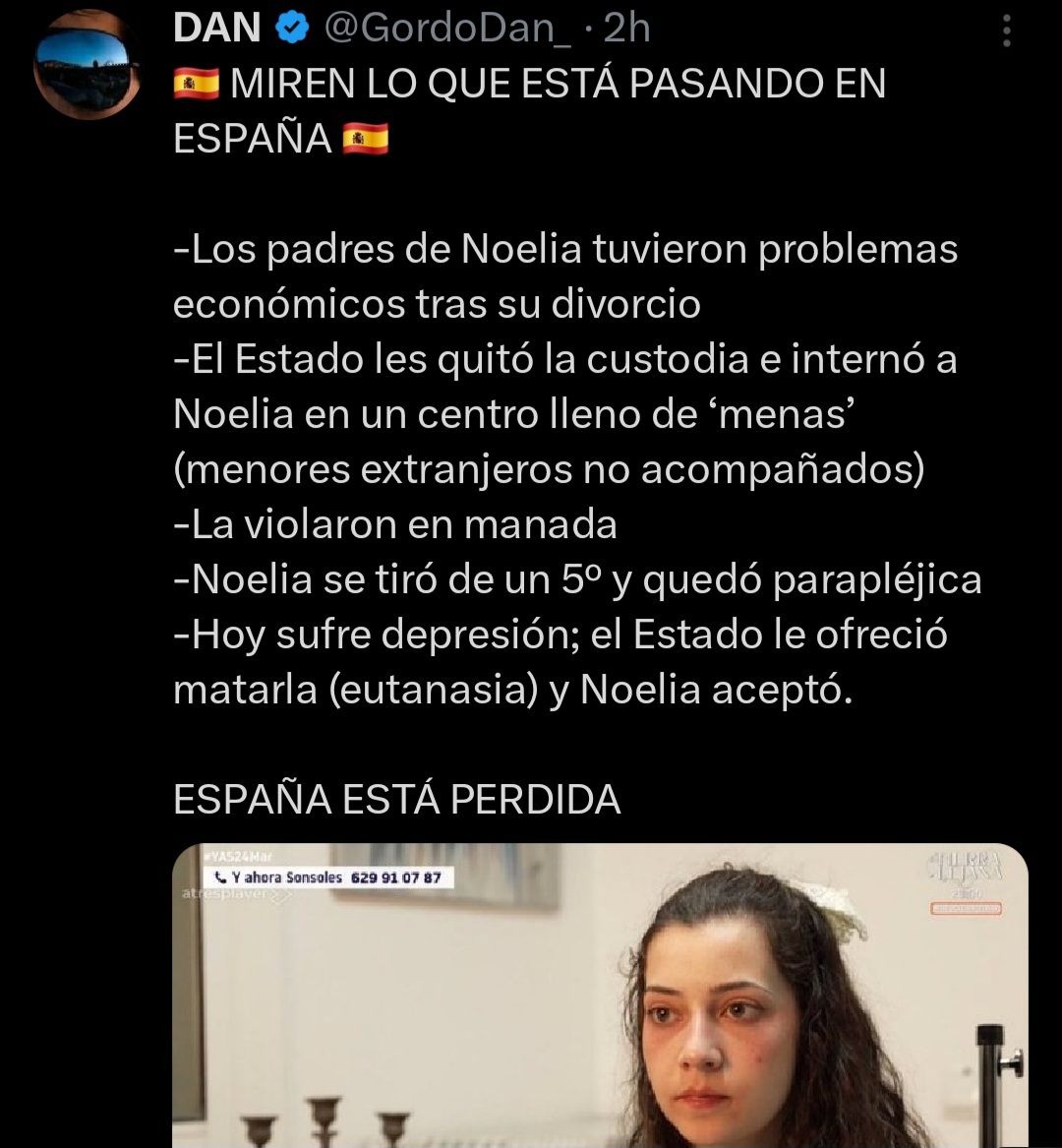This screenshot has width=1062, height=1148.
Task: Open DAN's profile picture
Action: [87, 65]
